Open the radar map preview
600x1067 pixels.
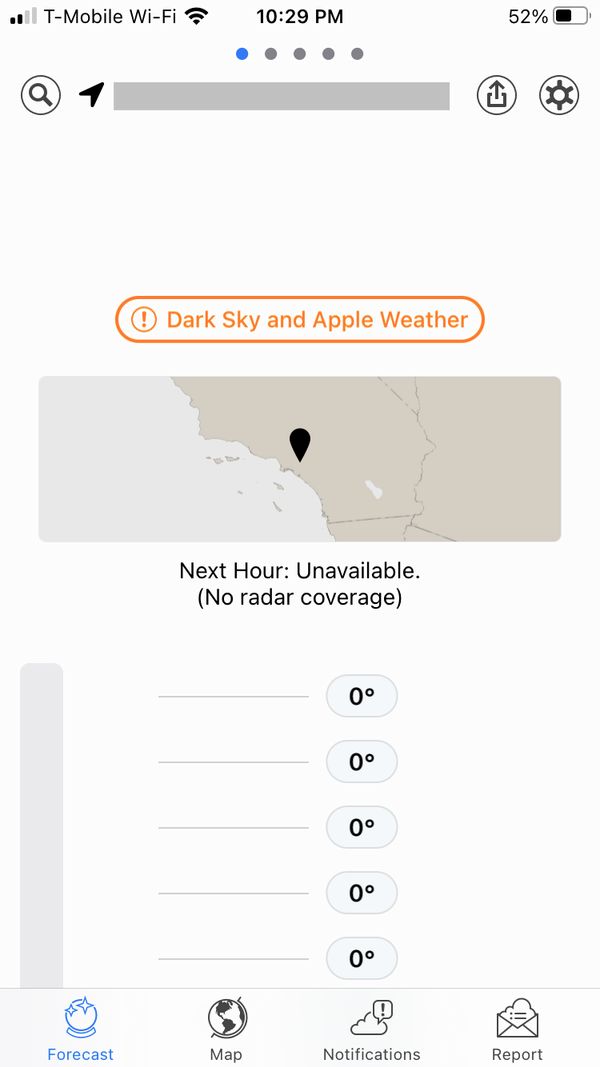(x=300, y=459)
